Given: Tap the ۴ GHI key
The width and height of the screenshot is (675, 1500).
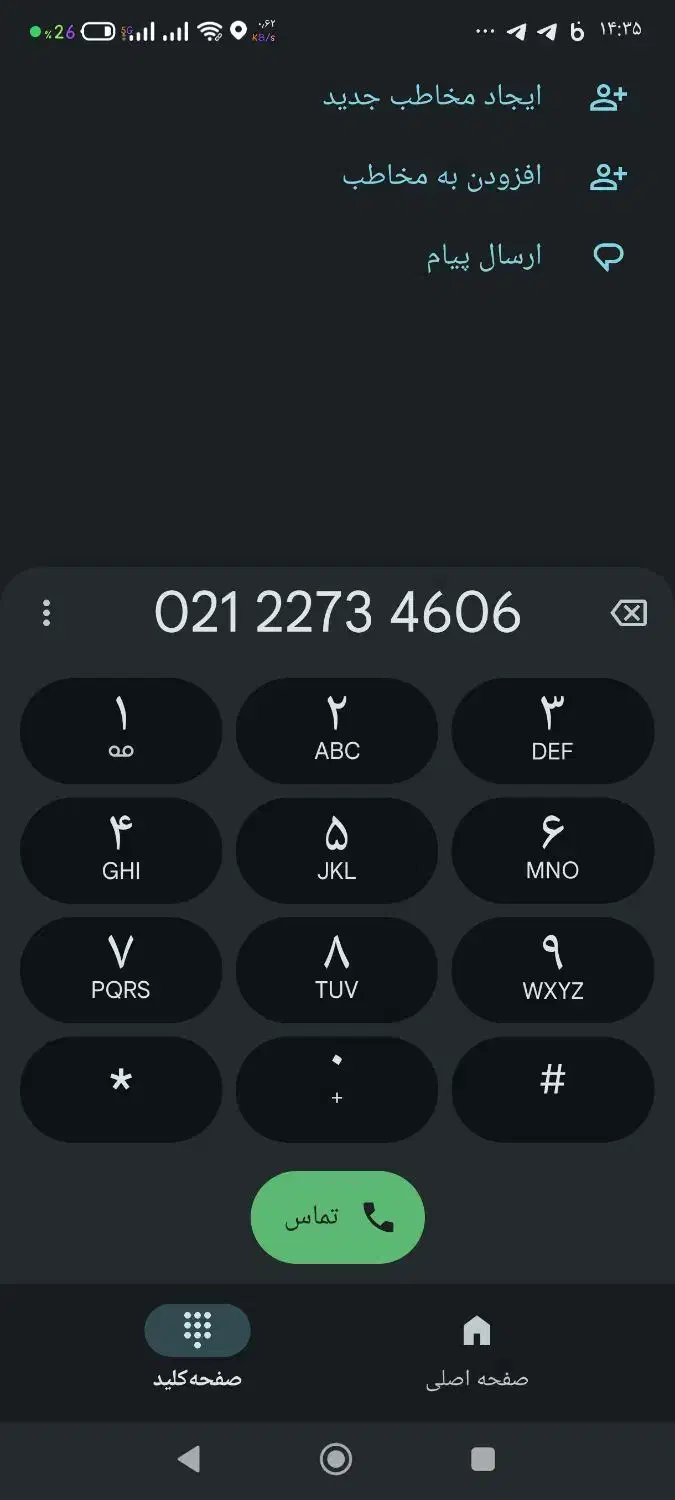Looking at the screenshot, I should click(121, 850).
